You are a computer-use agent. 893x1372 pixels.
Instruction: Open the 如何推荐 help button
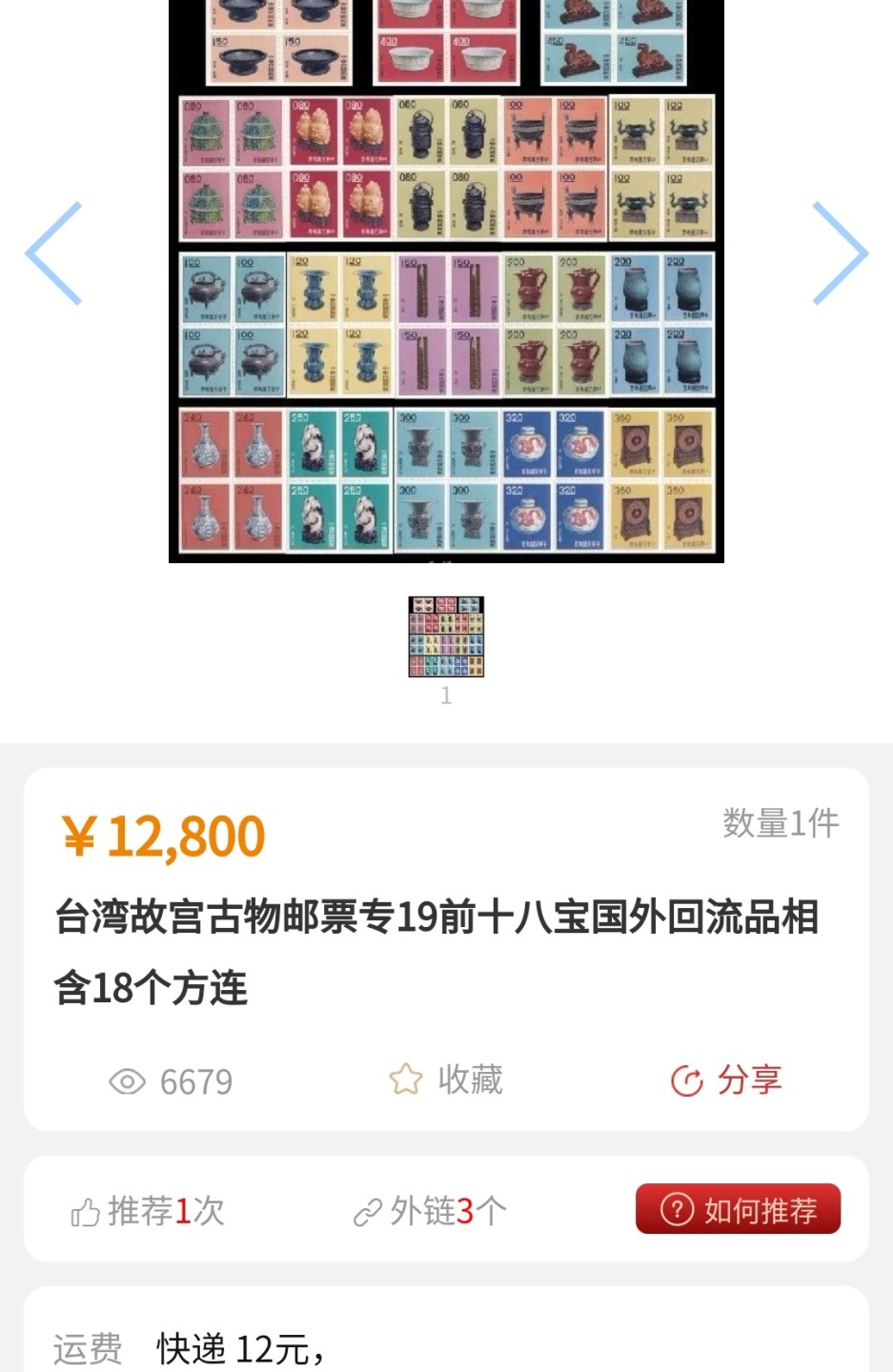click(x=738, y=1209)
